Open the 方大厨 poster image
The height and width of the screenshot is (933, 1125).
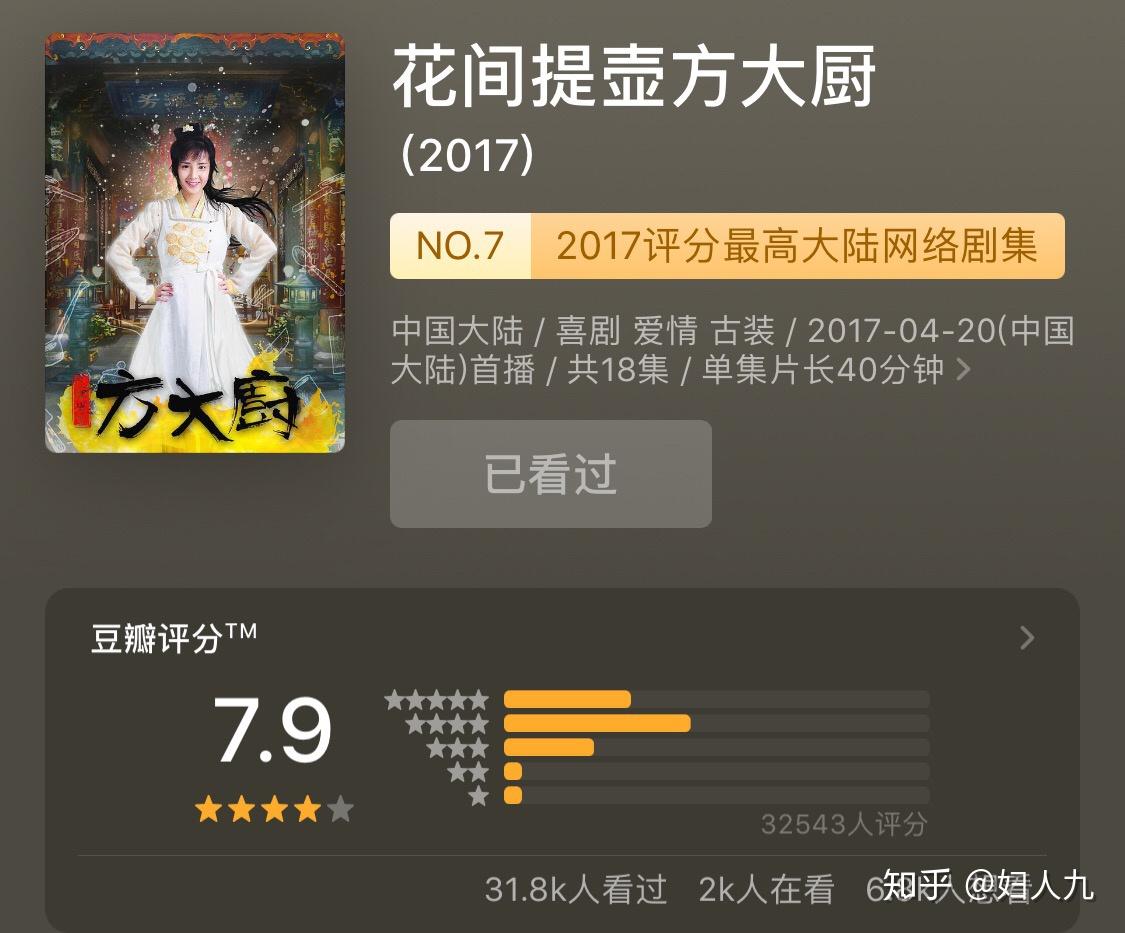195,243
